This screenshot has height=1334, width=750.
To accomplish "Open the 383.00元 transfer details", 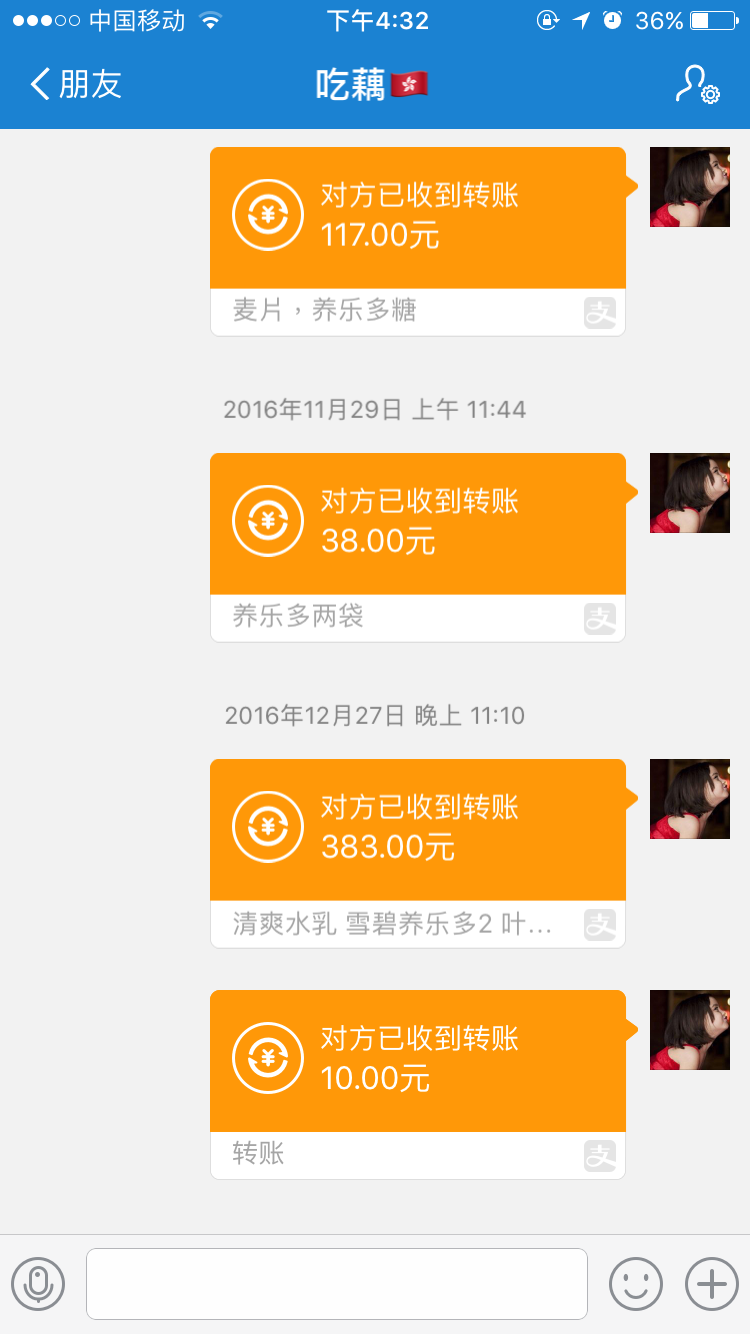I will coord(417,852).
